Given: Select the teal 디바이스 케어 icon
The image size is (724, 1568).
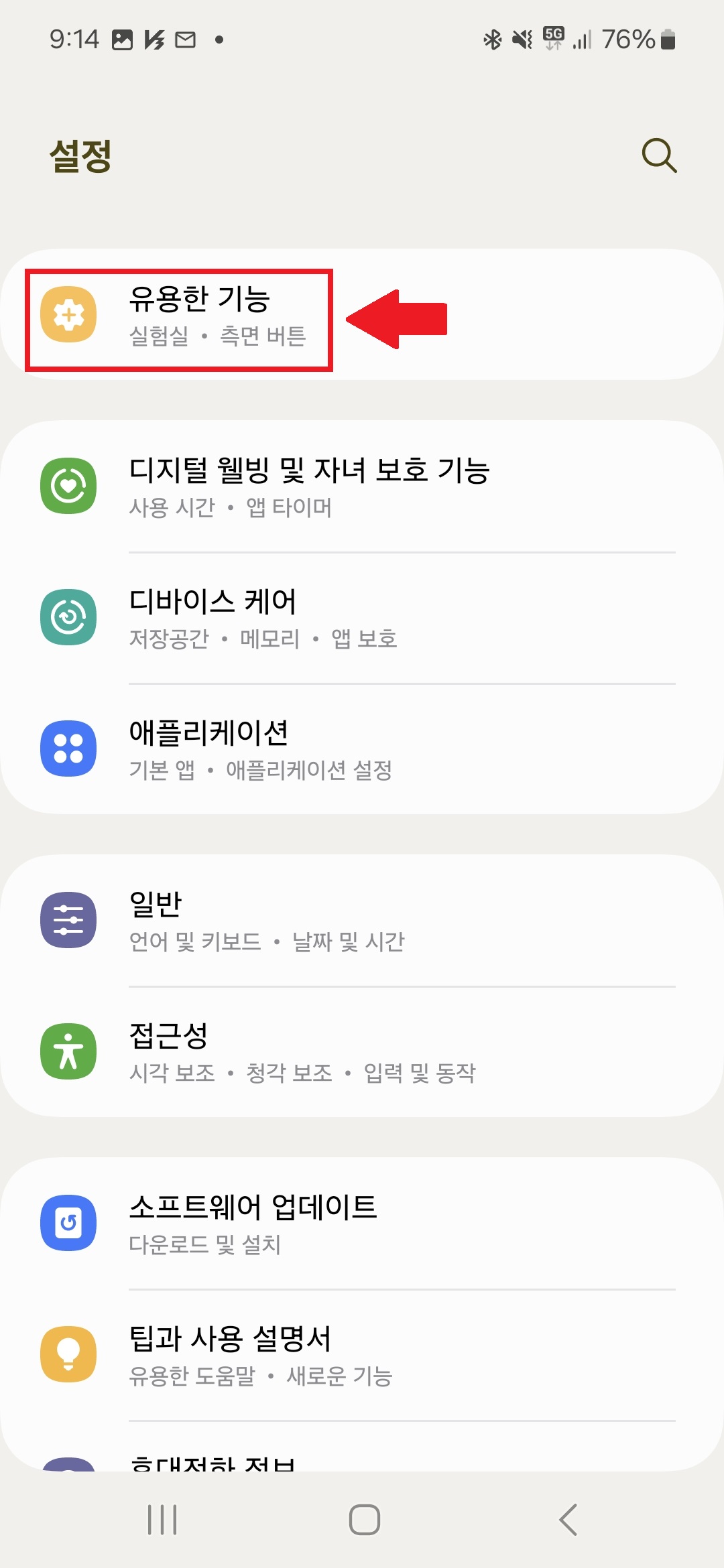Looking at the screenshot, I should 69,616.
